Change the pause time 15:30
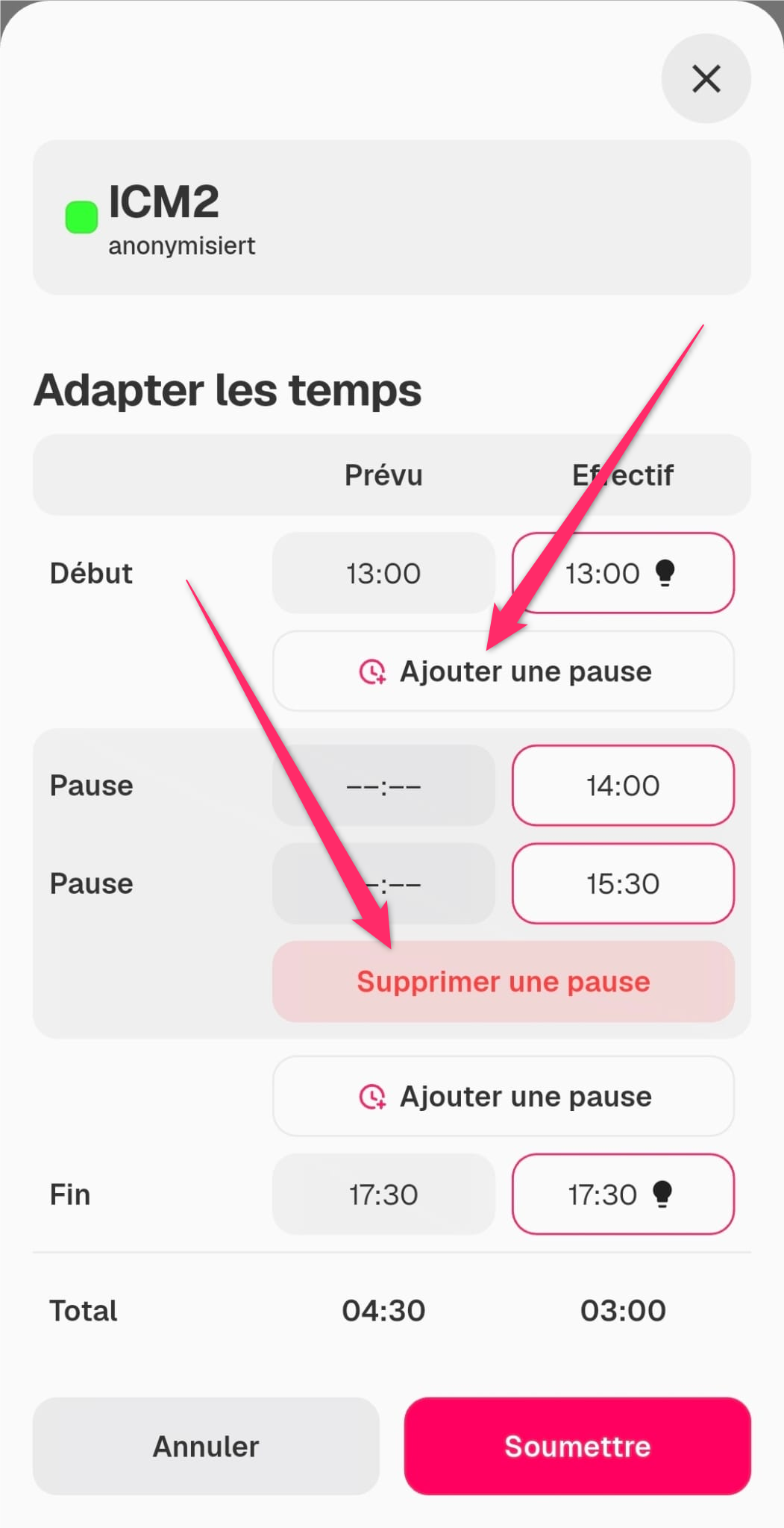Image resolution: width=784 pixels, height=1528 pixels. pos(623,884)
